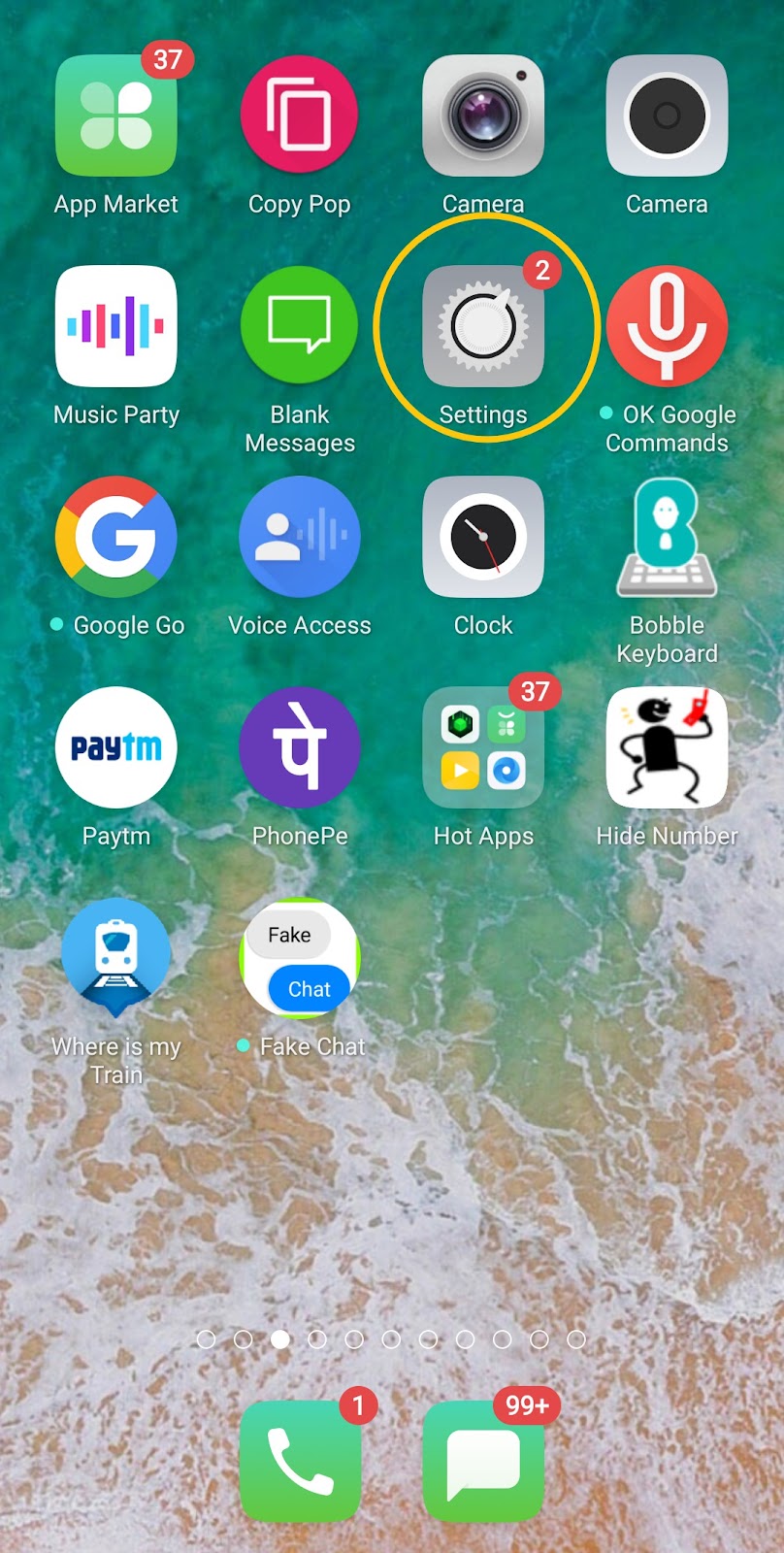Viewport: 784px width, 1553px height.
Task: Open Bobble Keyboard
Action: coord(667,537)
